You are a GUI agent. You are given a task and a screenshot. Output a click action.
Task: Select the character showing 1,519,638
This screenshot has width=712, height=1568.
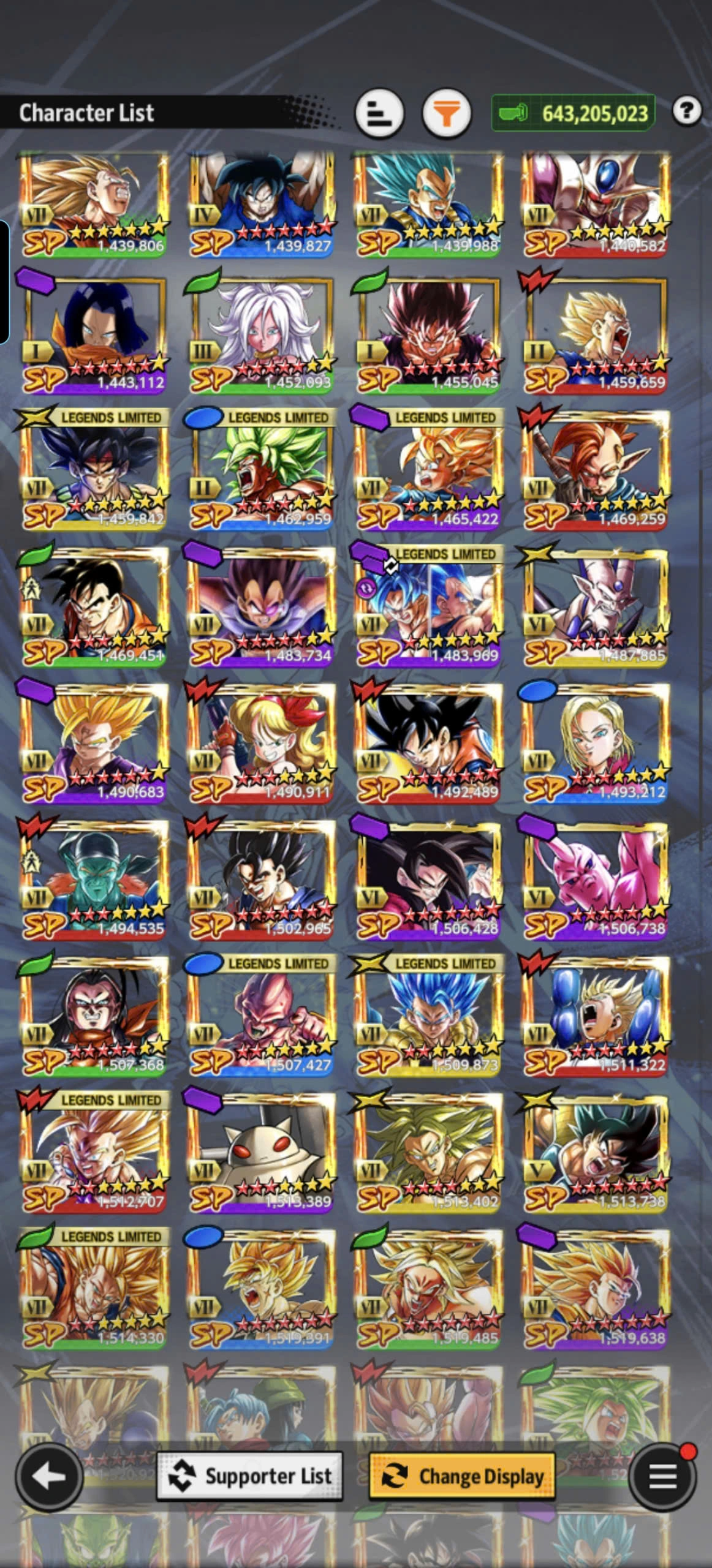pos(596,1291)
